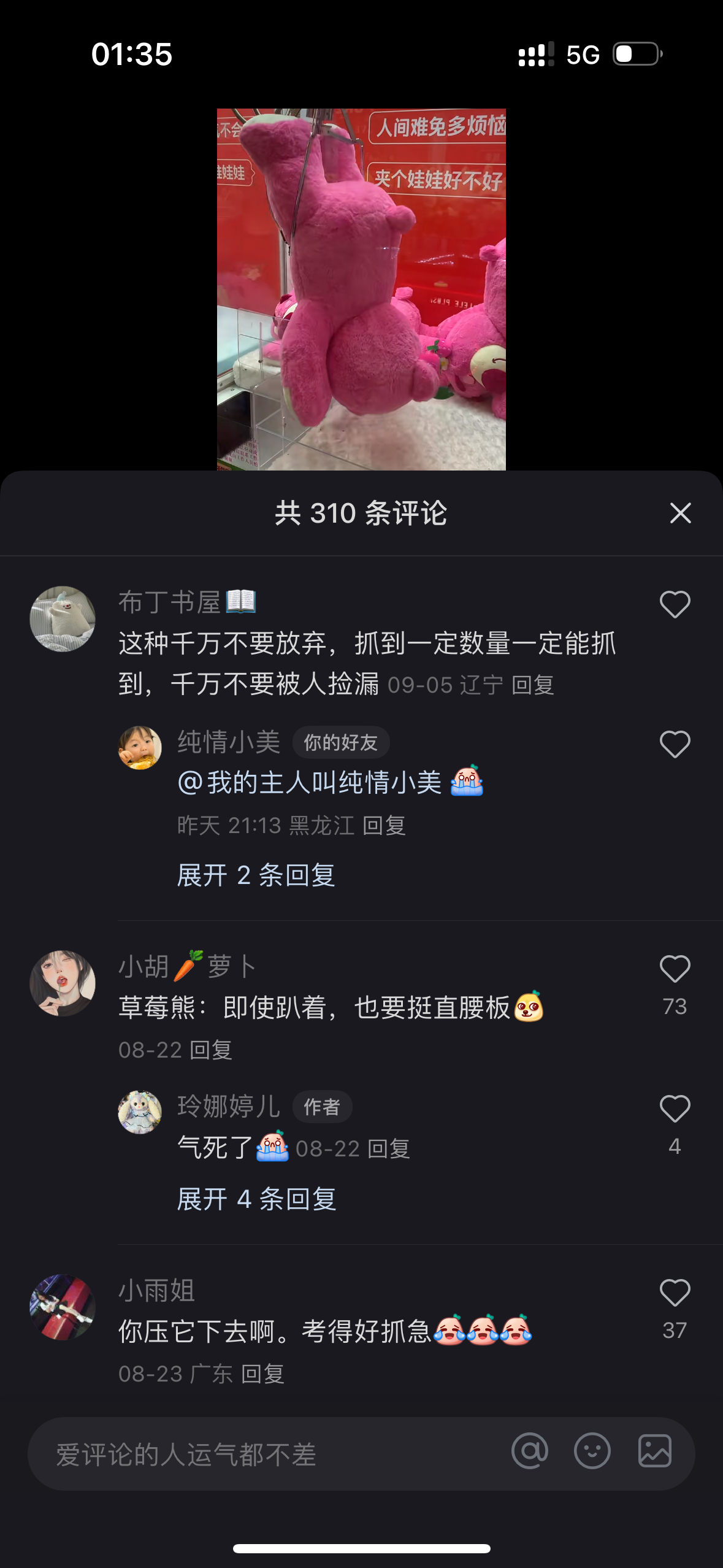Like 纯情小美's reply
The height and width of the screenshot is (1568, 723).
(675, 744)
